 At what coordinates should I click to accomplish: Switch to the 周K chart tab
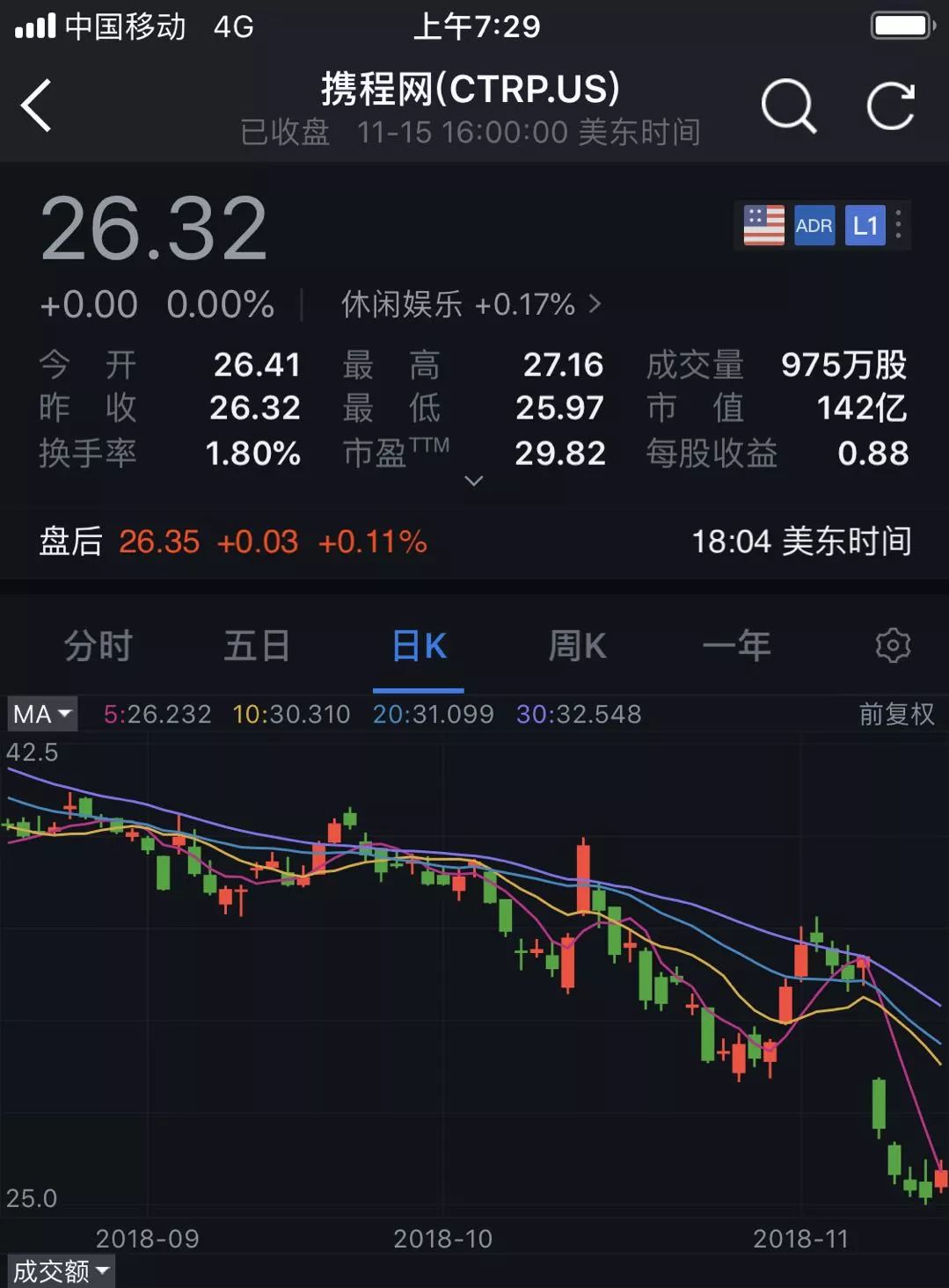tap(577, 646)
